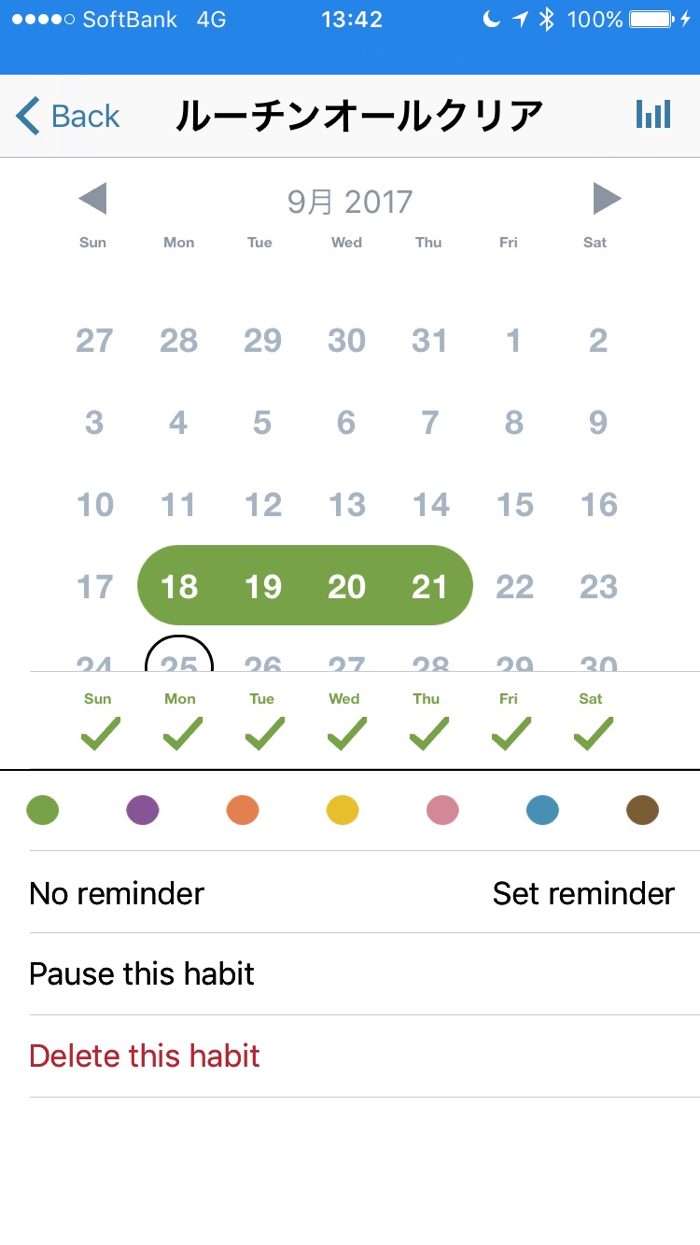Select September 15 on the calendar

[514, 505]
